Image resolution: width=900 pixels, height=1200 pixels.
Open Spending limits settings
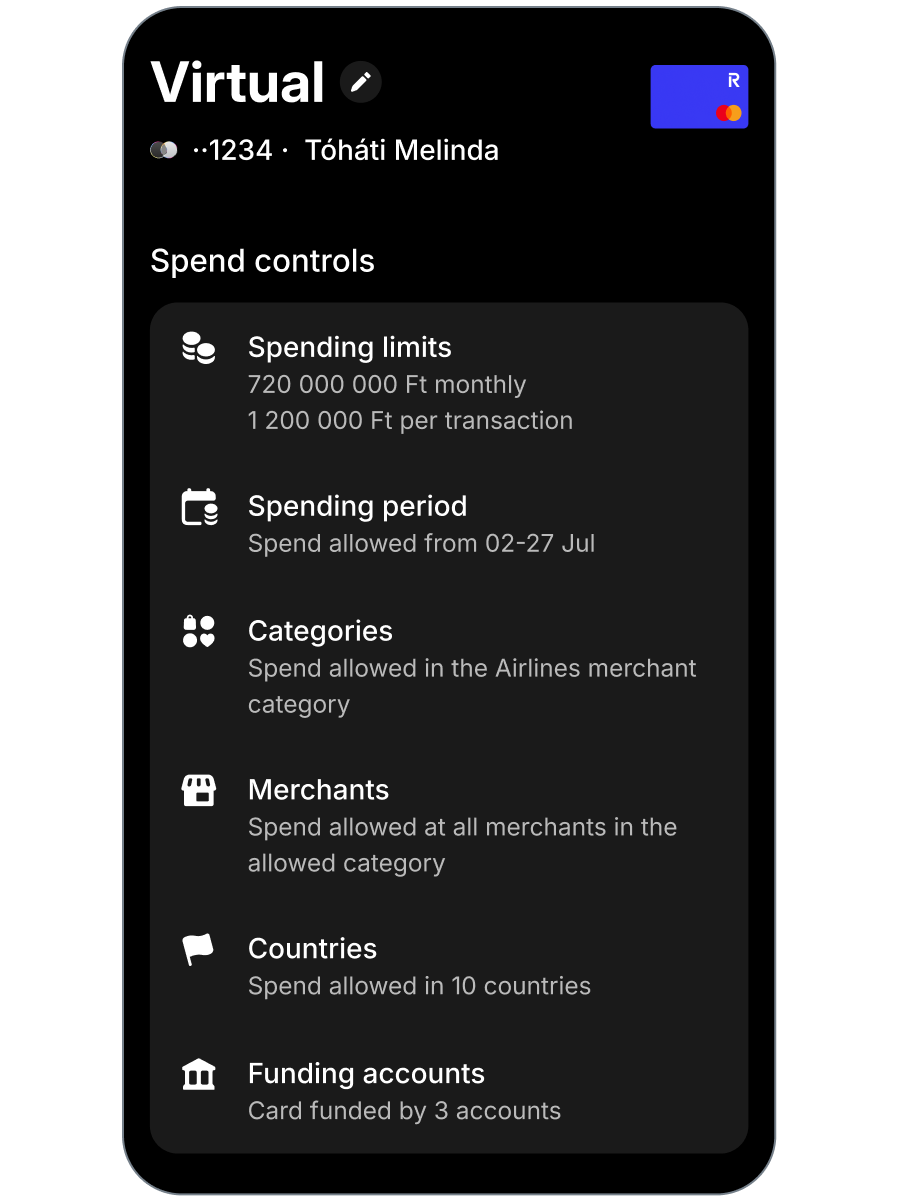[x=449, y=383]
